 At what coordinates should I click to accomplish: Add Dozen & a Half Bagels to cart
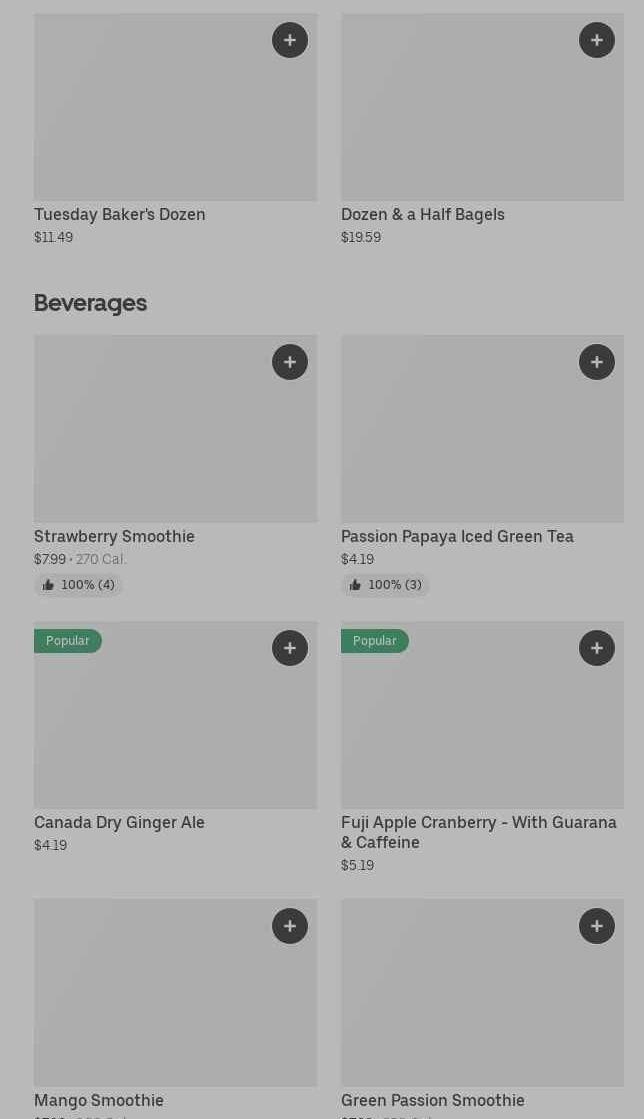pyautogui.click(x=597, y=40)
